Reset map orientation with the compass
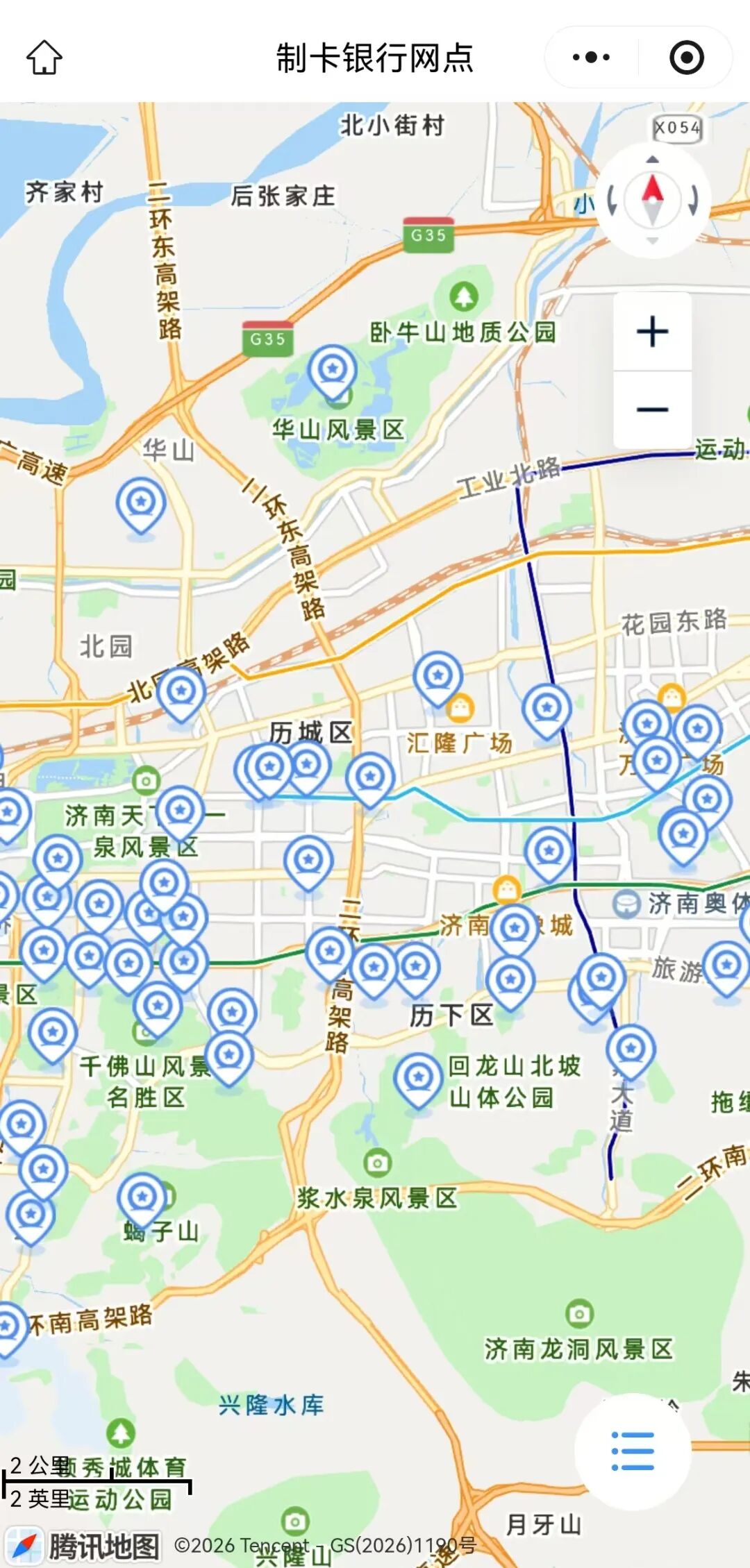This screenshot has width=750, height=1568. (x=652, y=201)
